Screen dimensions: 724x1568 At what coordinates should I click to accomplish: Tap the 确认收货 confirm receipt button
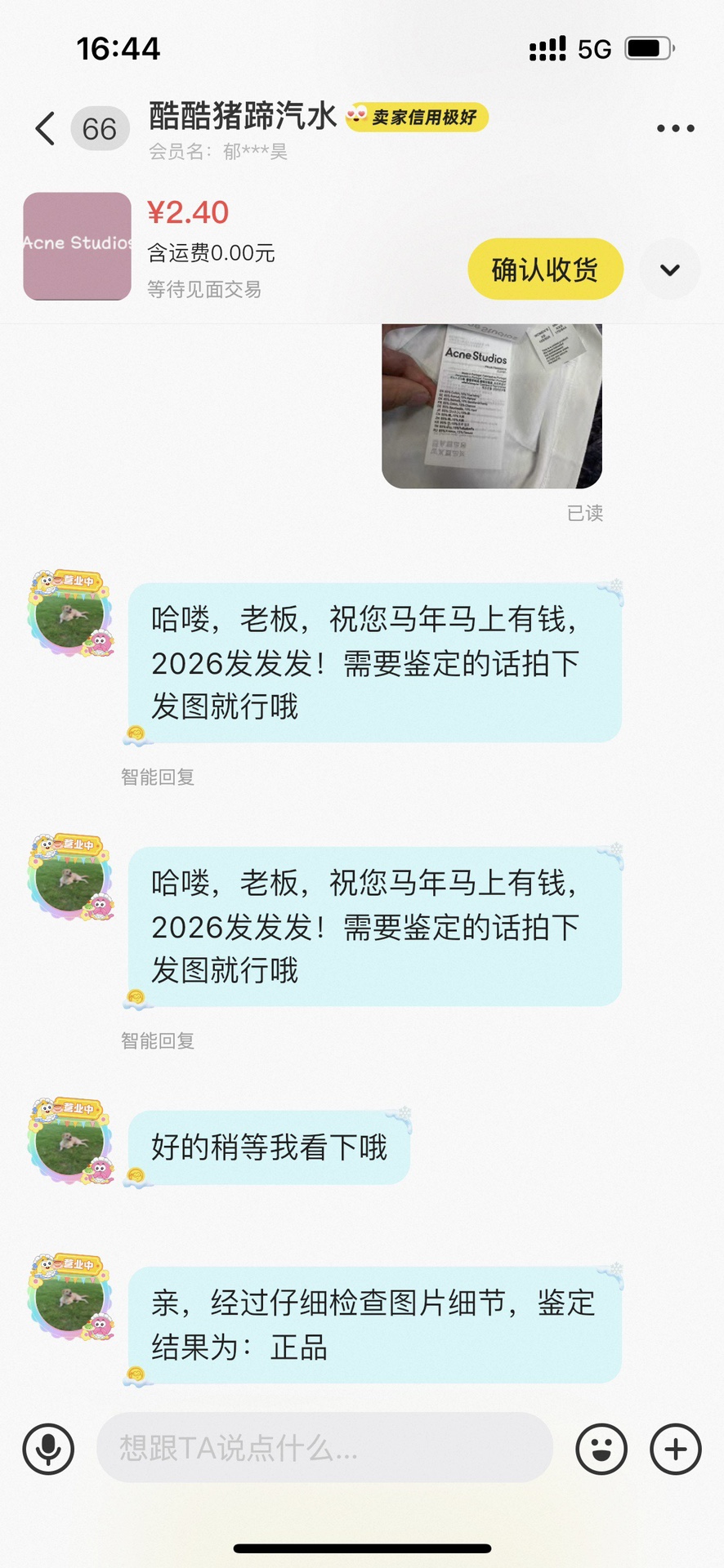[545, 269]
